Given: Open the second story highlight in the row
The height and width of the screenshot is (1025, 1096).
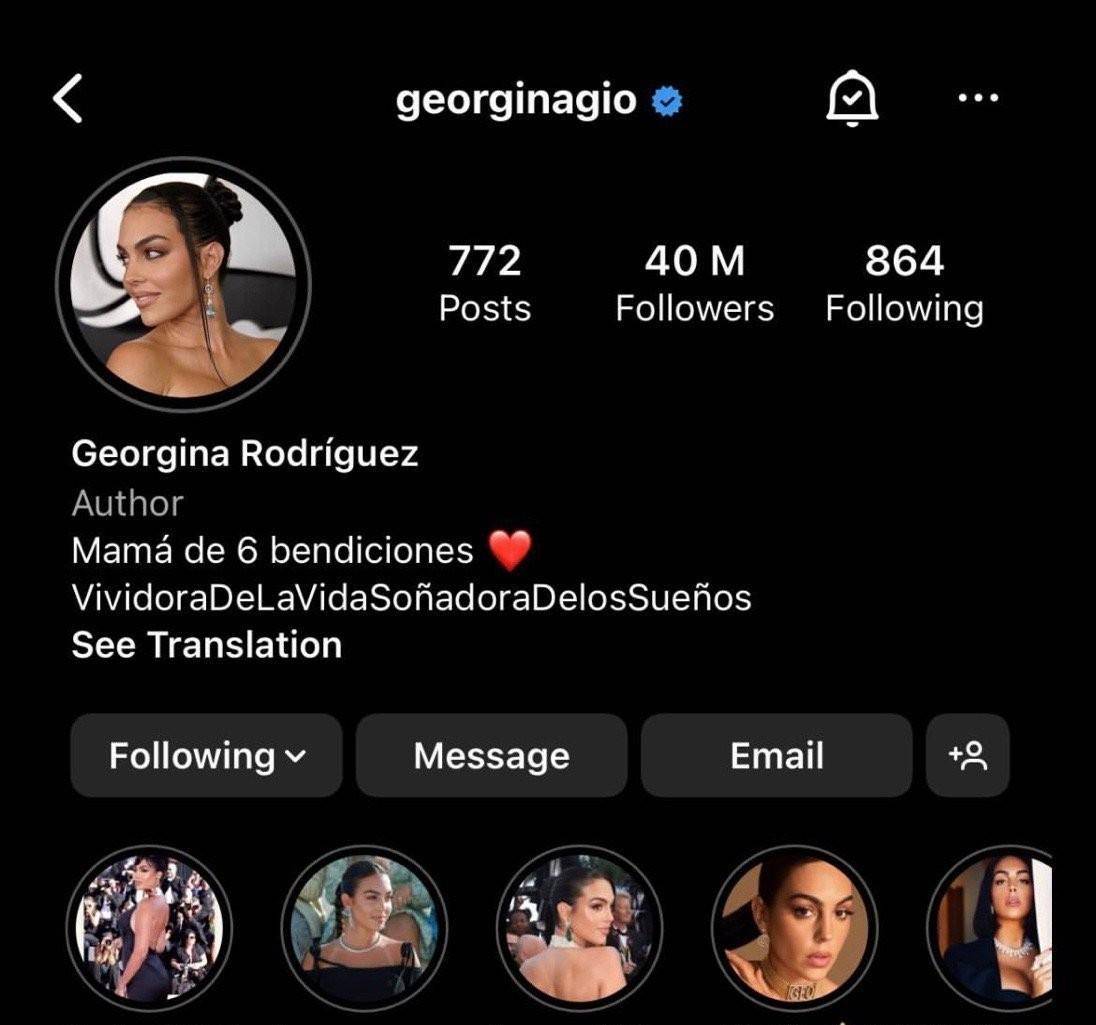Looking at the screenshot, I should pos(364,928).
